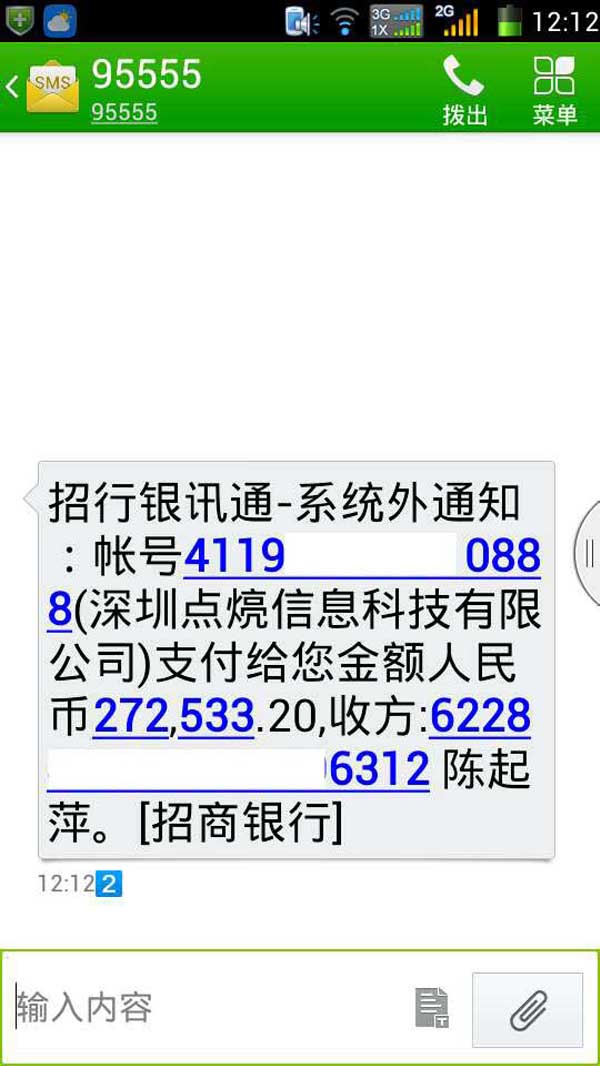This screenshot has width=600, height=1066.
Task: Open the 菜单 menu
Action: tap(554, 90)
